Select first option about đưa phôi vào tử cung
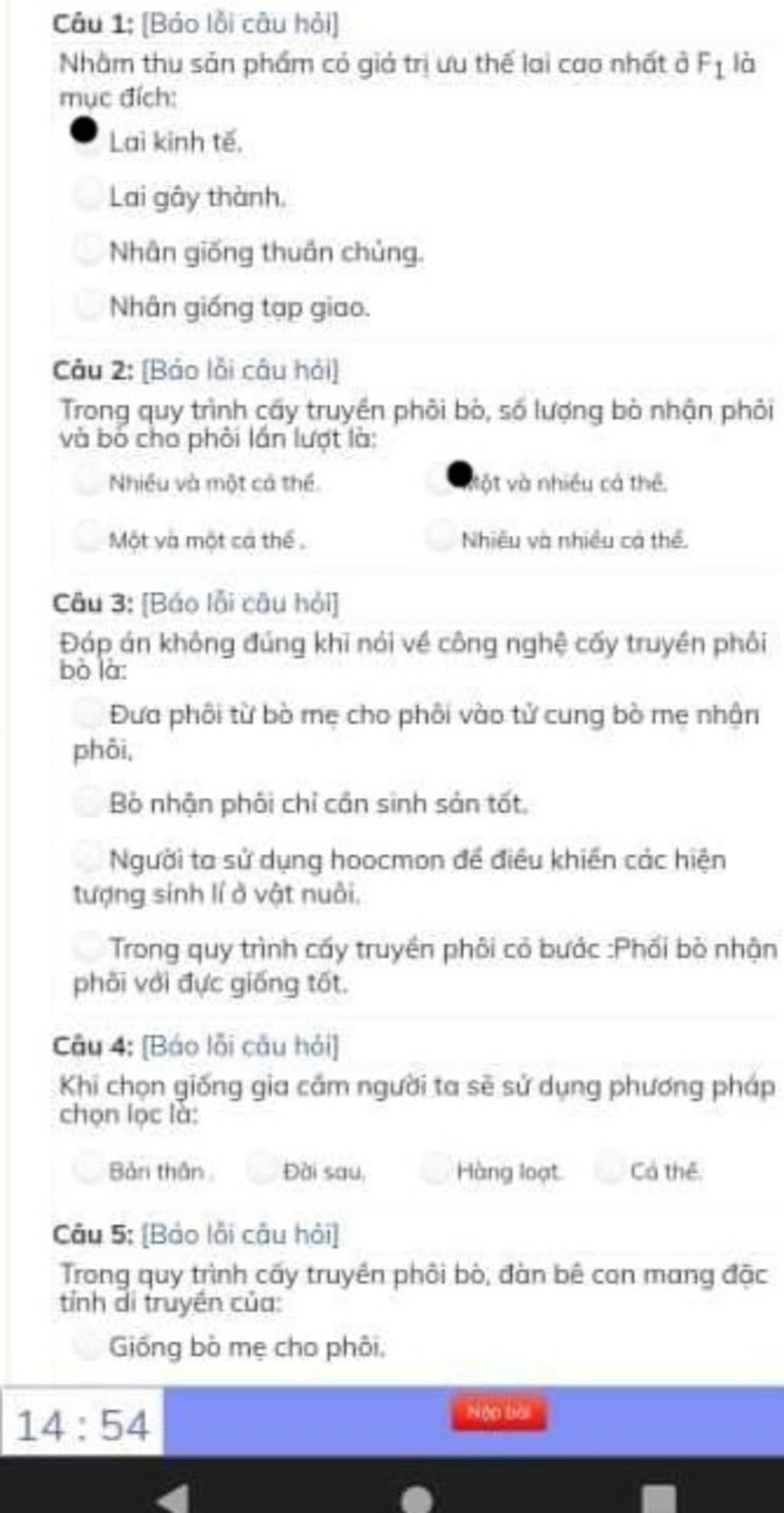The width and height of the screenshot is (784, 1513). (x=88, y=713)
